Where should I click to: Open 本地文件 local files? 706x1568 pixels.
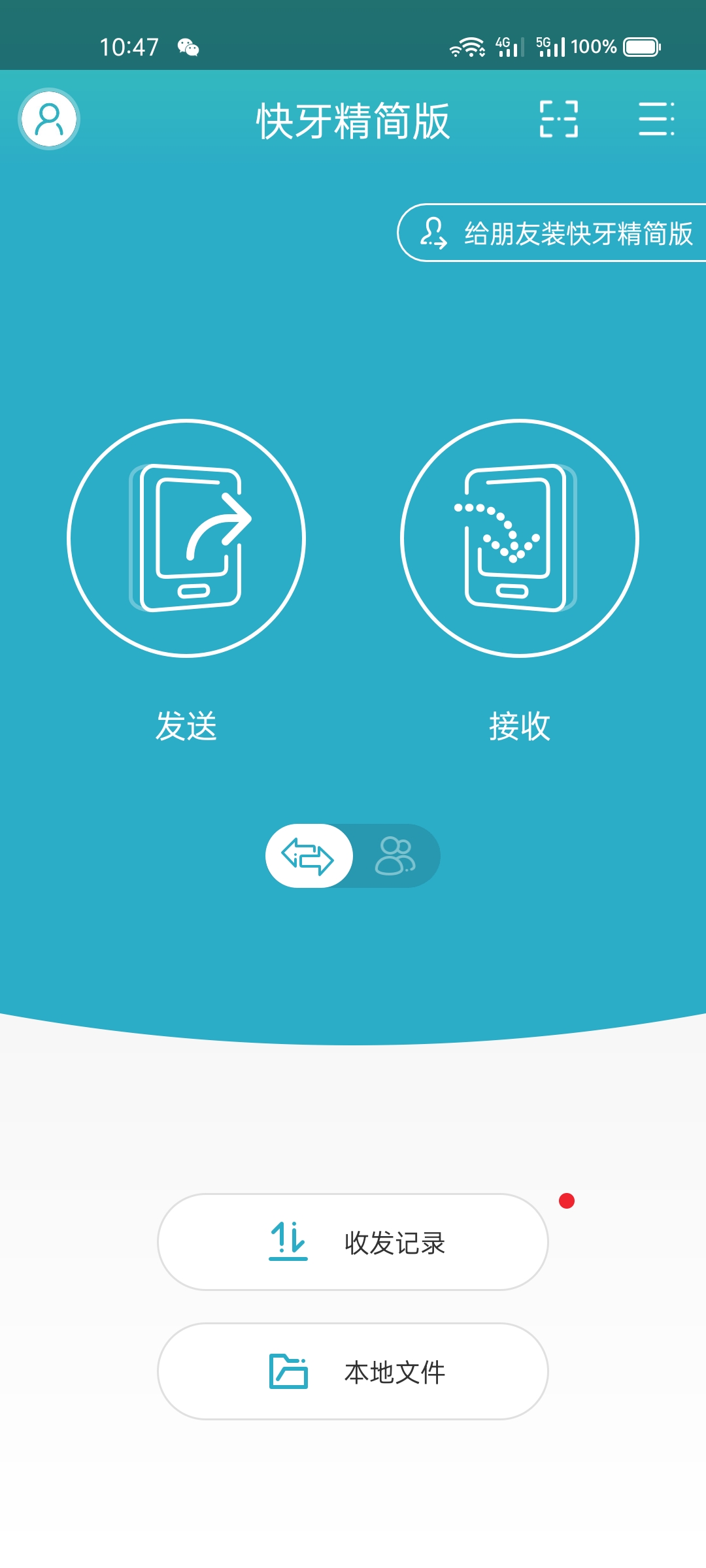353,1371
